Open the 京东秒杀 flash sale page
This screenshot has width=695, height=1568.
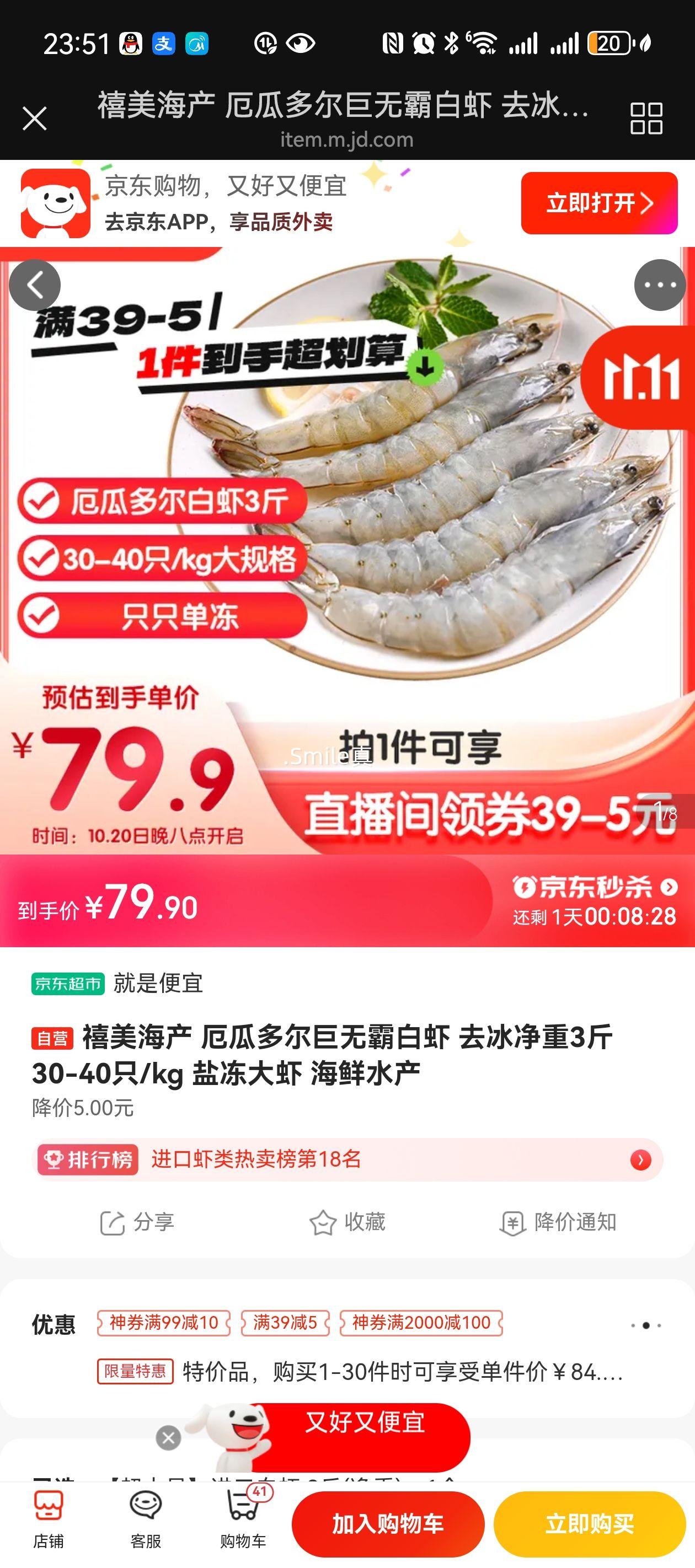click(594, 888)
